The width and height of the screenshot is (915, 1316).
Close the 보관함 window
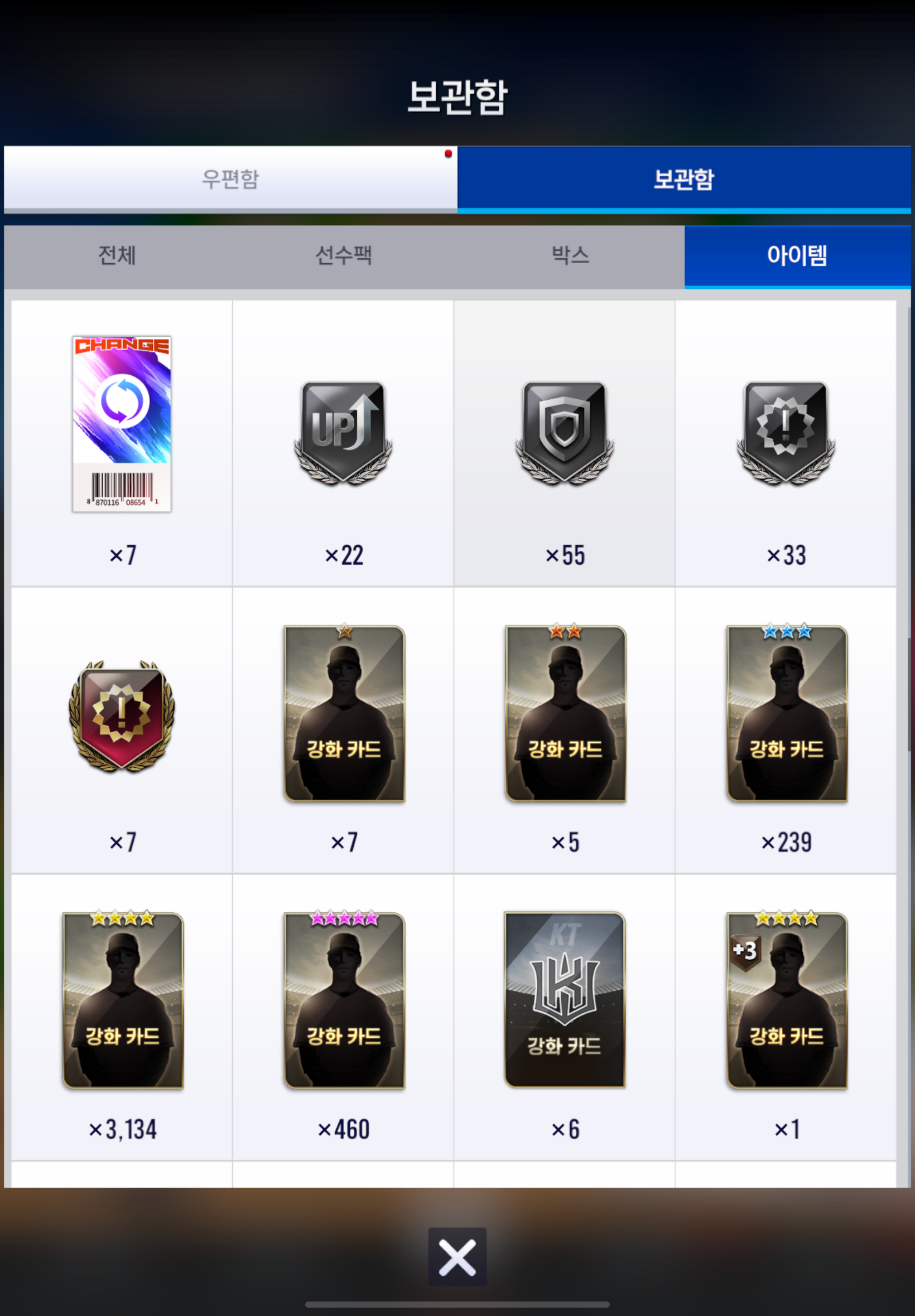[457, 1257]
